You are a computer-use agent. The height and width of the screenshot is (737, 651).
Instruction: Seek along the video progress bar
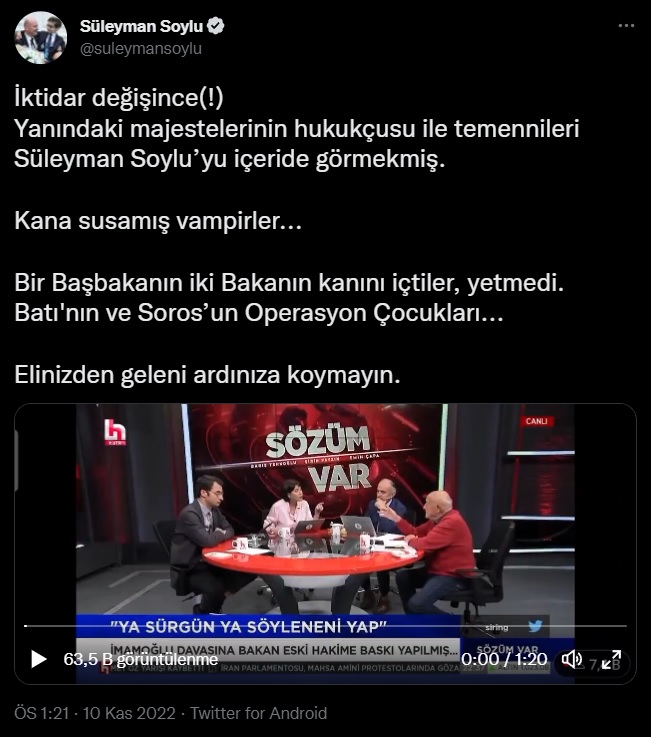(325, 627)
